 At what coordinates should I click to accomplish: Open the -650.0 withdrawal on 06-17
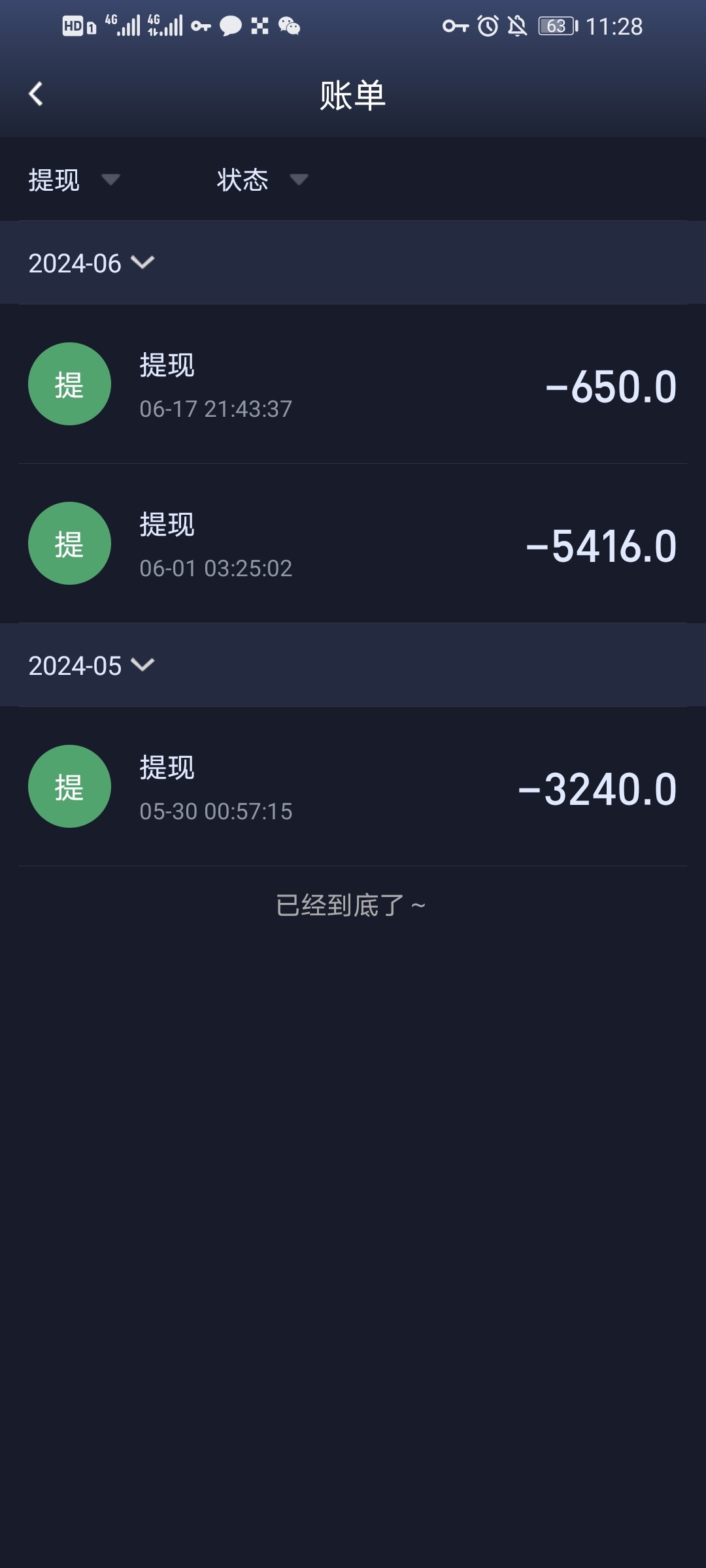tap(353, 385)
